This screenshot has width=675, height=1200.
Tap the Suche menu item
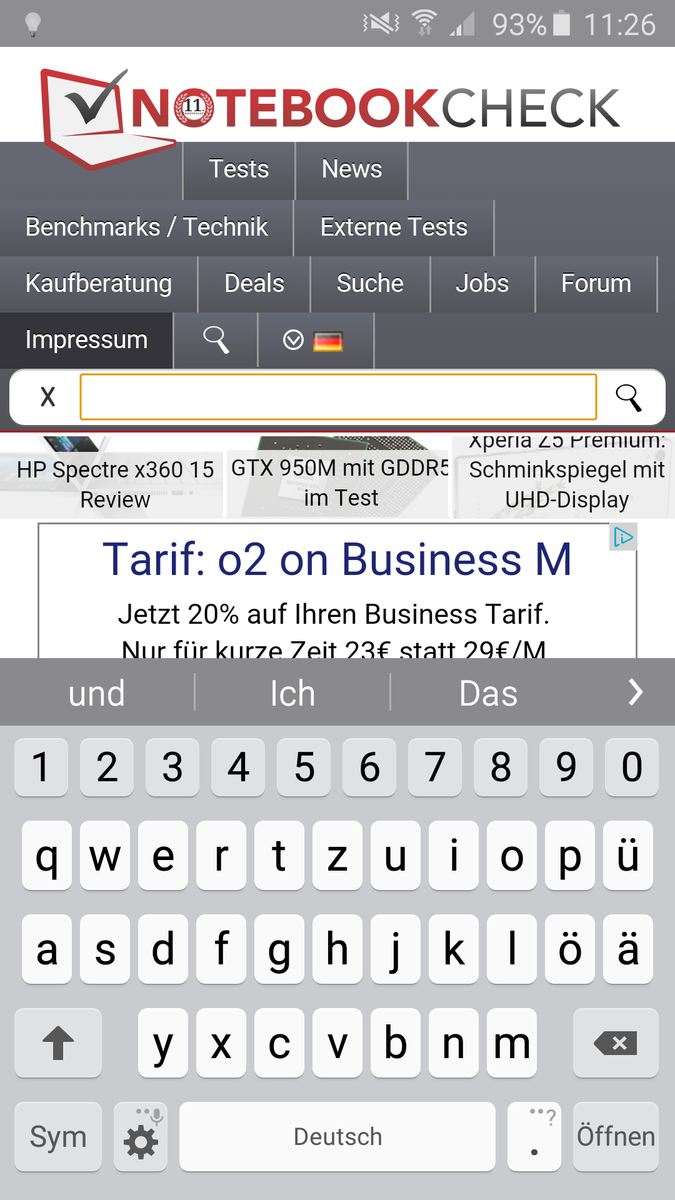point(369,284)
